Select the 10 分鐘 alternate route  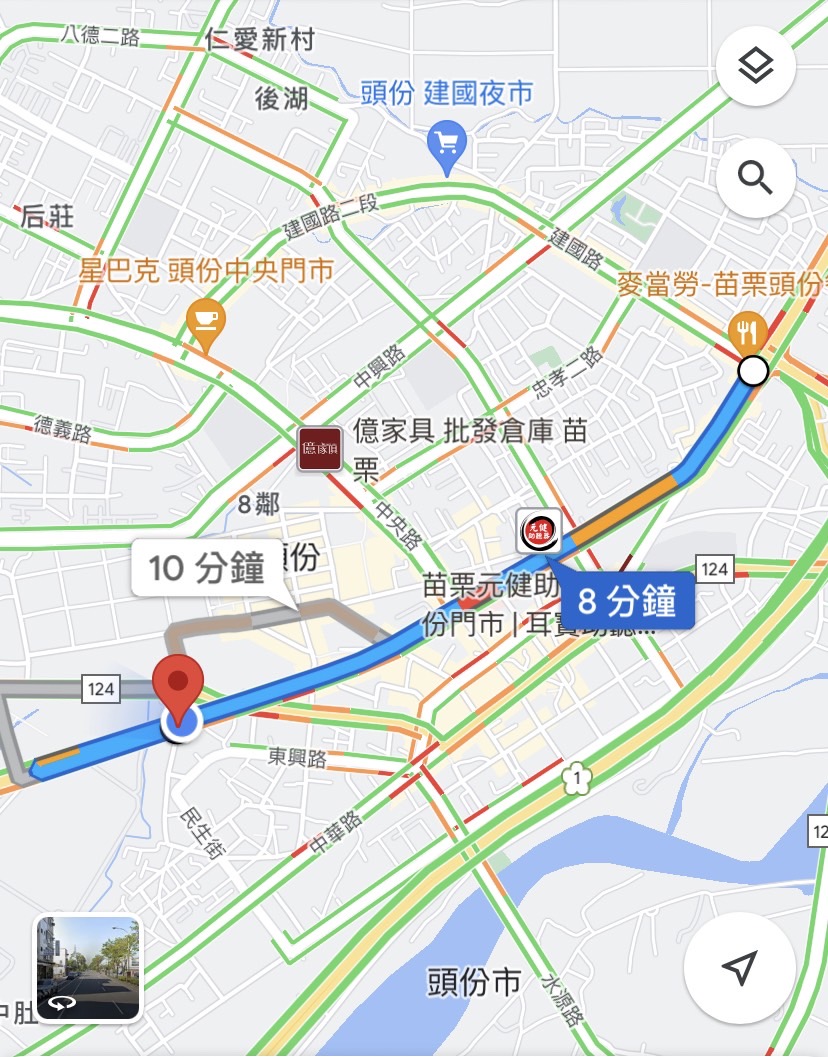[x=207, y=569]
